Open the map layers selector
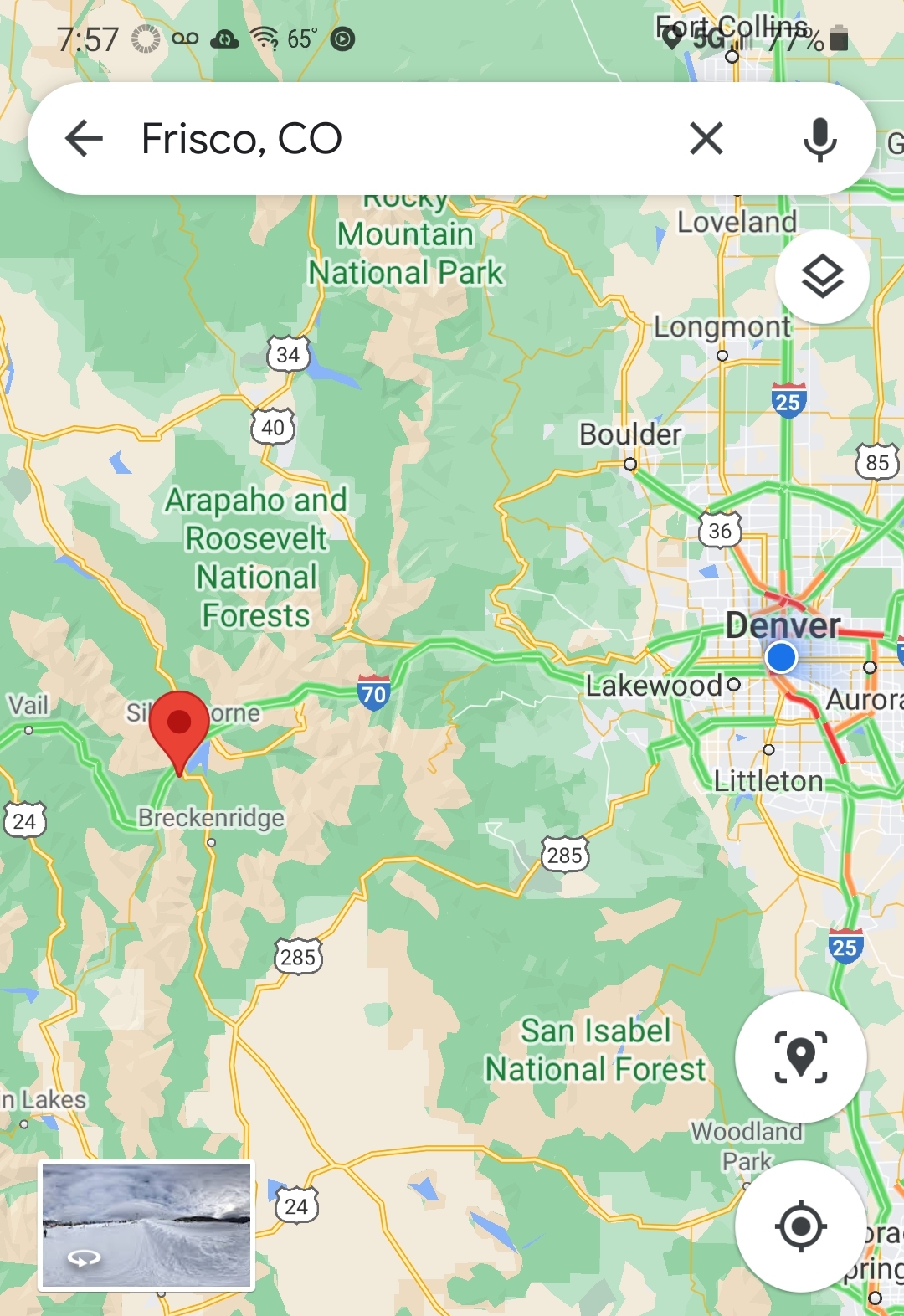 [x=822, y=277]
